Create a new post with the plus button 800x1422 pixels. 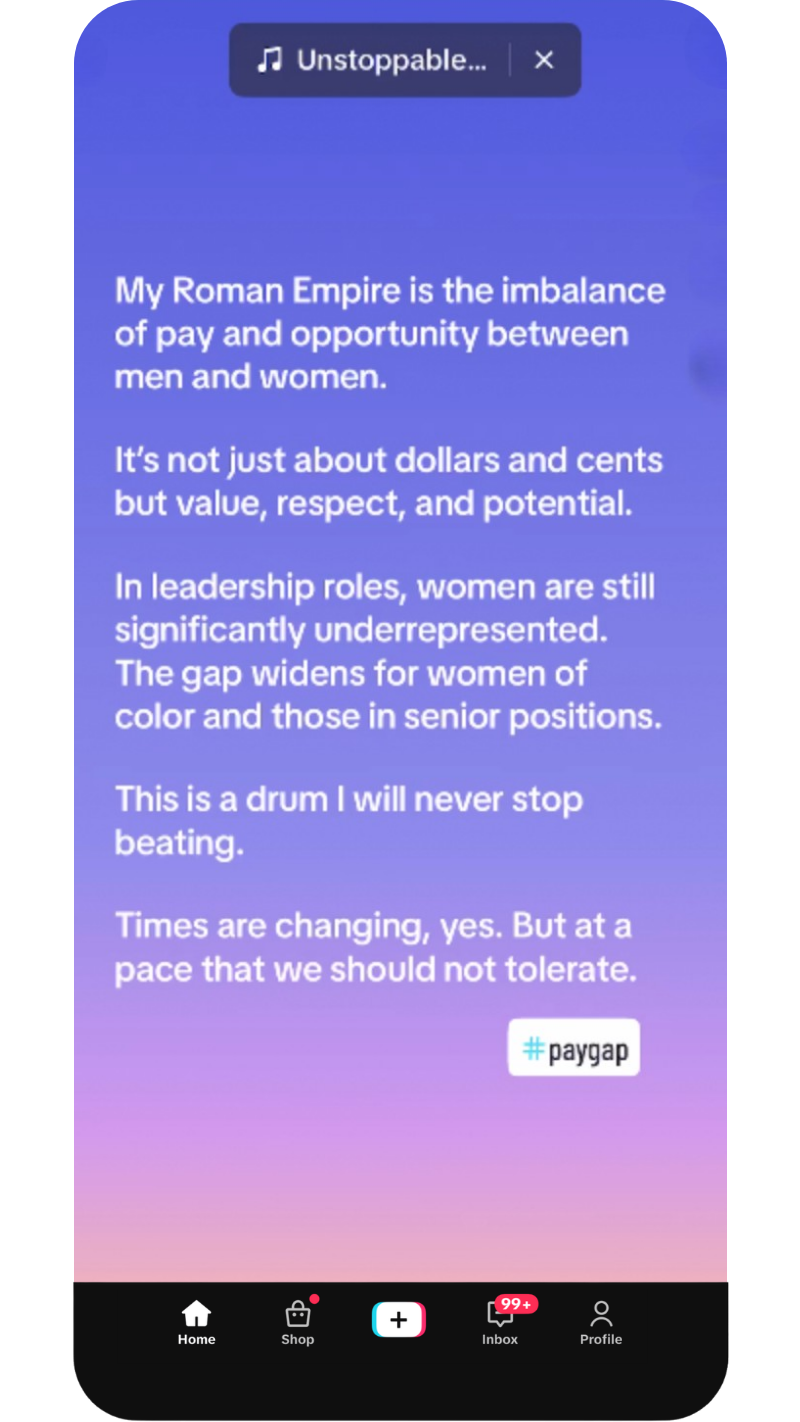pyautogui.click(x=399, y=1319)
